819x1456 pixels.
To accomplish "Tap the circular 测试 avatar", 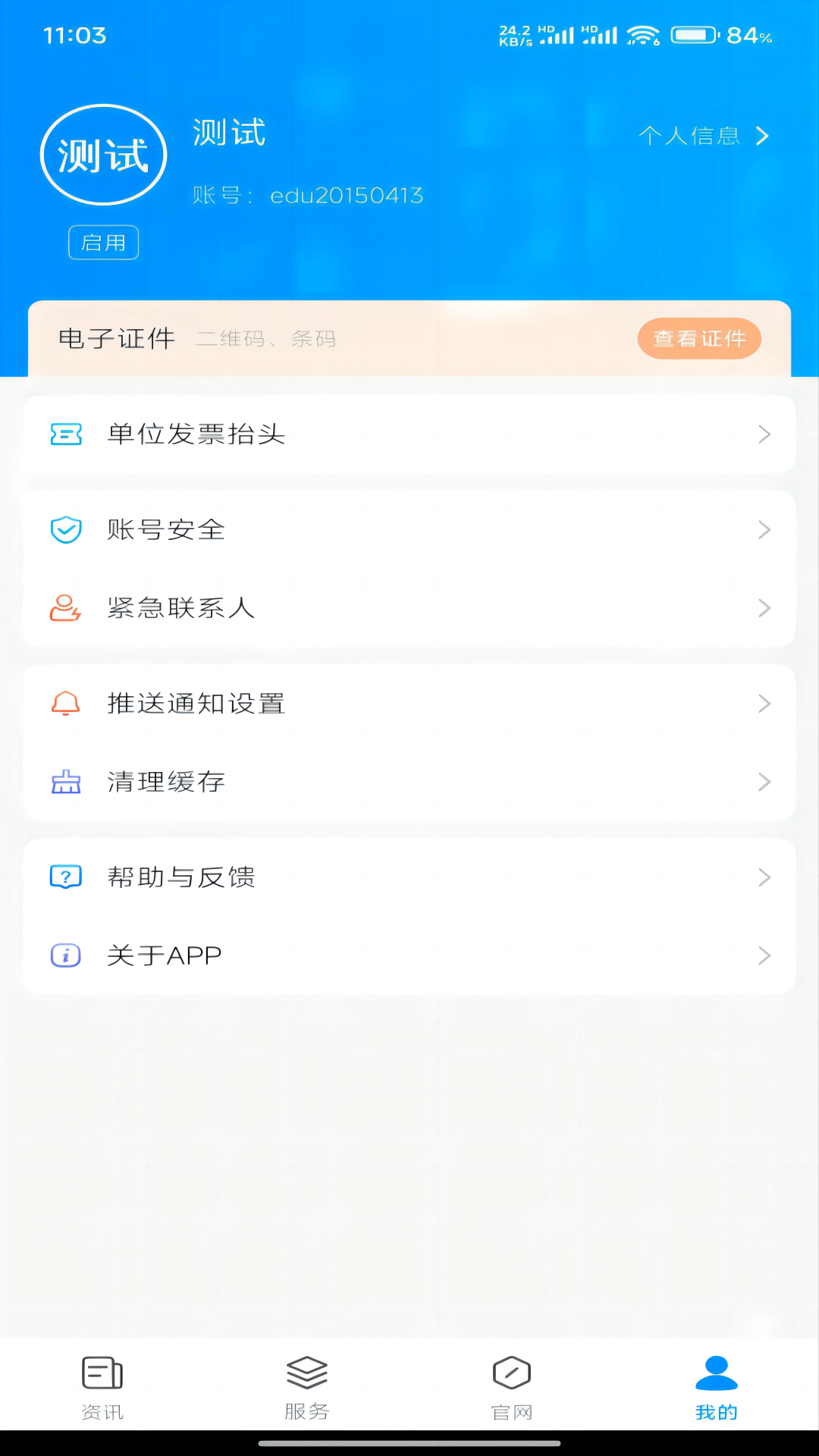I will pyautogui.click(x=103, y=154).
